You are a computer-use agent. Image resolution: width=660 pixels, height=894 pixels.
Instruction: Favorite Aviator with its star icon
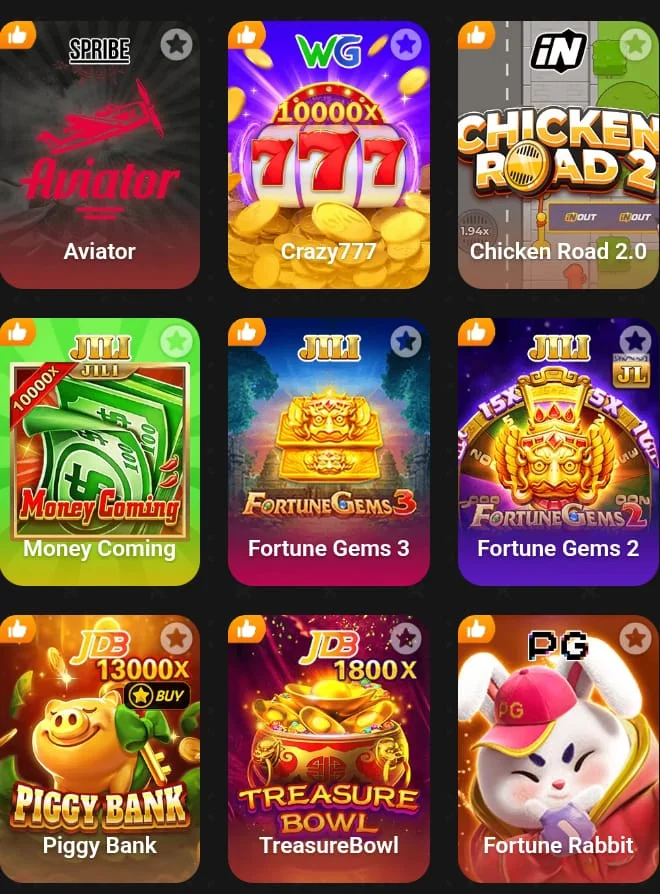tap(177, 44)
